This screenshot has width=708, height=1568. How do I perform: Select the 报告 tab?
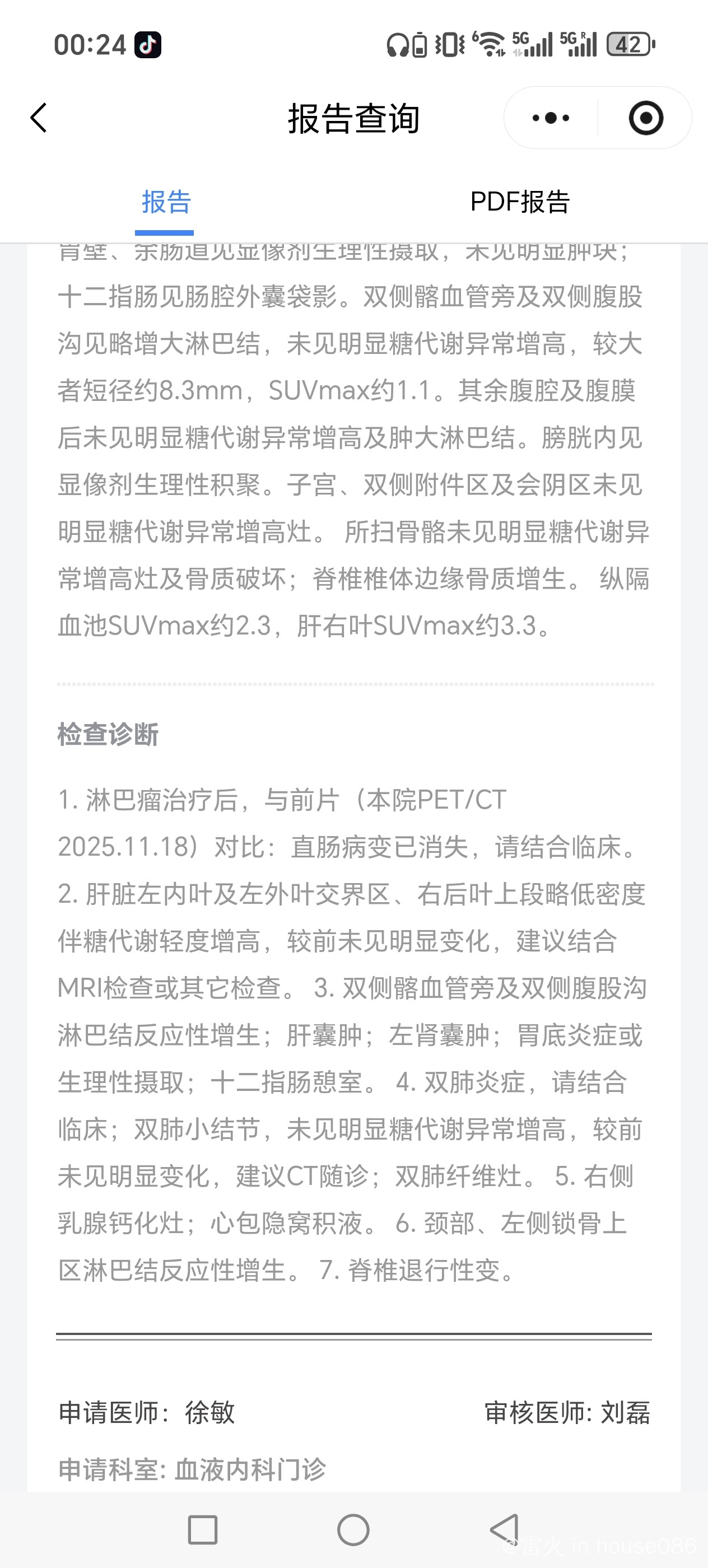tap(166, 202)
